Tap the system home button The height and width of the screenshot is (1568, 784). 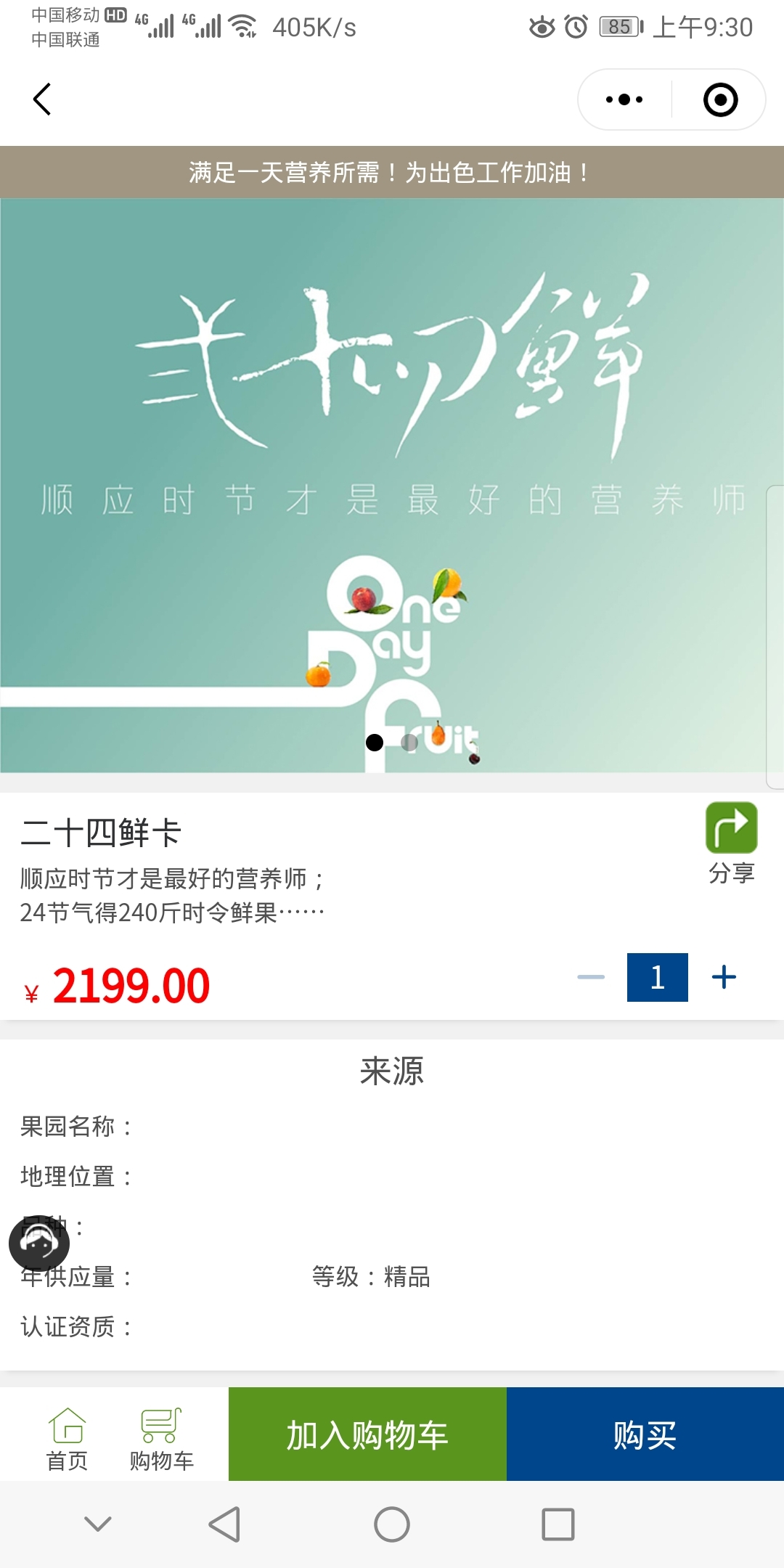point(392,1524)
